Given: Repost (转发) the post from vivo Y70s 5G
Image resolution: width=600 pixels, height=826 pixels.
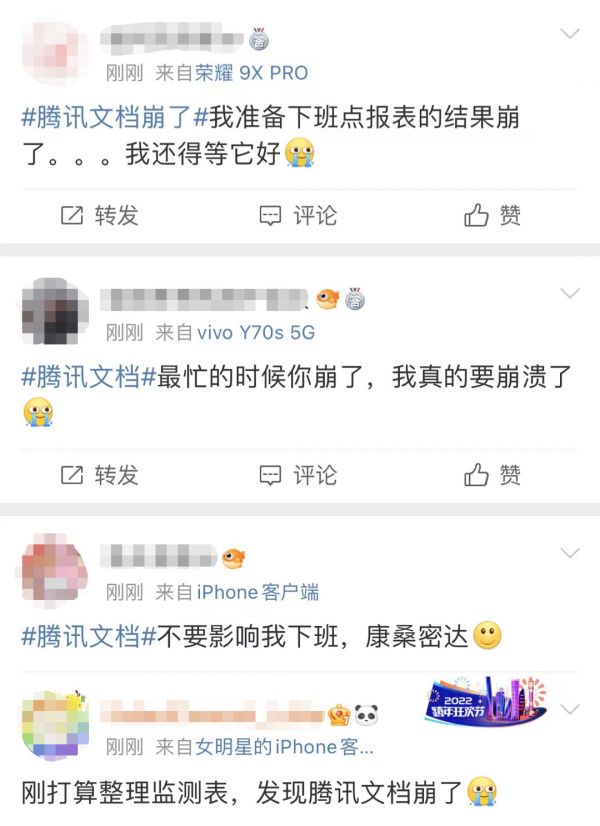Looking at the screenshot, I should pyautogui.click(x=99, y=474).
